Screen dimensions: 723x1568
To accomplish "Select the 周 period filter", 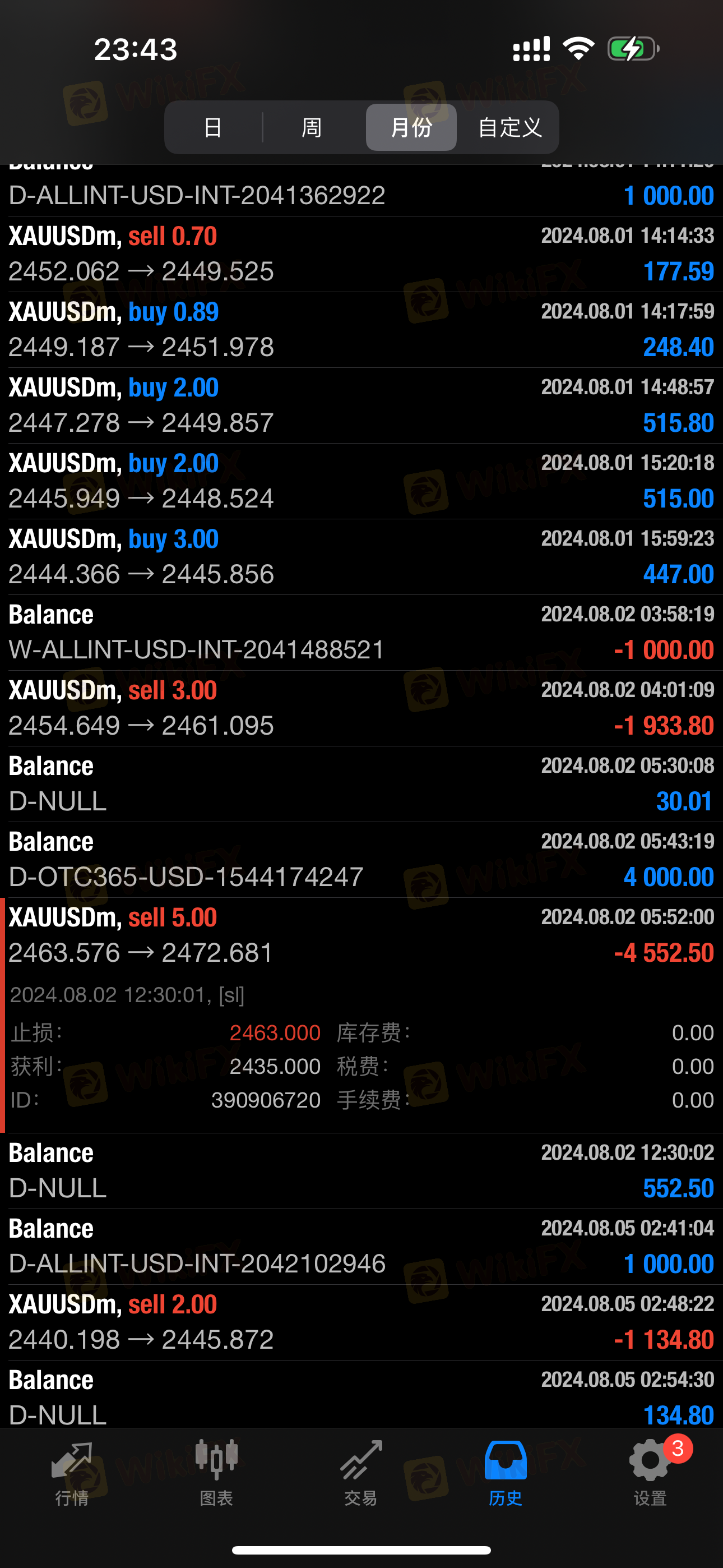I will click(x=312, y=127).
